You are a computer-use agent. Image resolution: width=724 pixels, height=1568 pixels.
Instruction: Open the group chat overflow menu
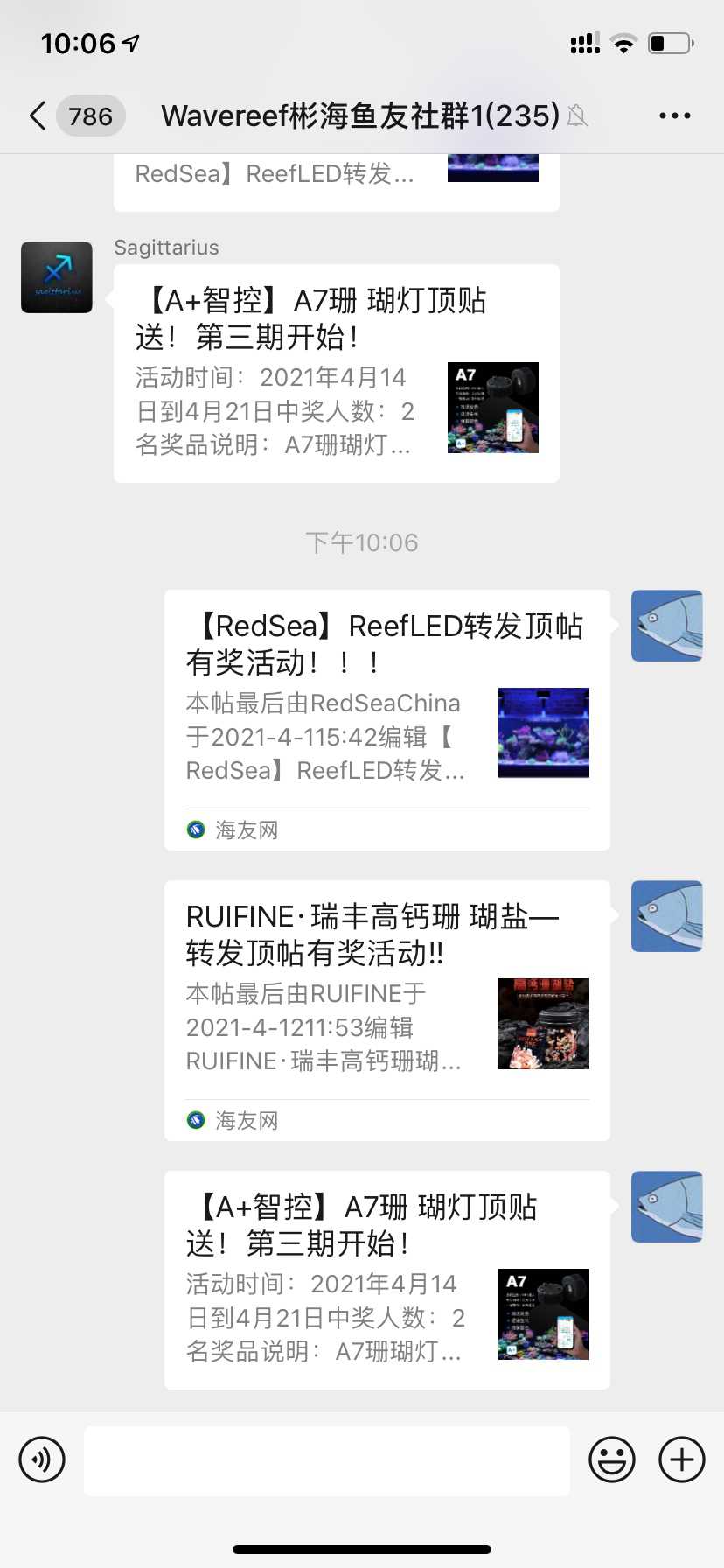674,115
